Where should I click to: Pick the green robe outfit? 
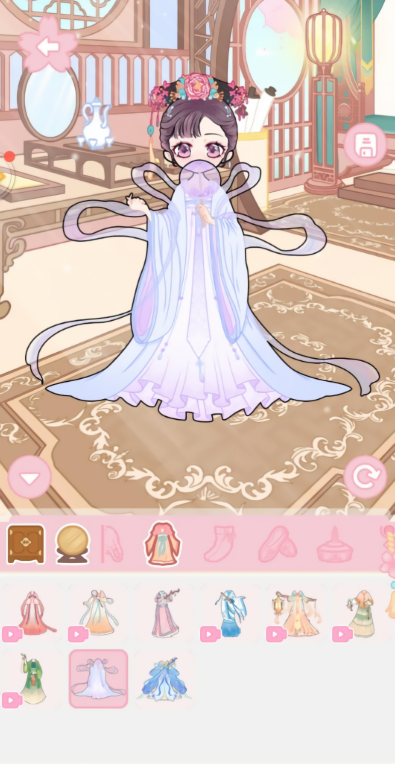pyautogui.click(x=33, y=679)
